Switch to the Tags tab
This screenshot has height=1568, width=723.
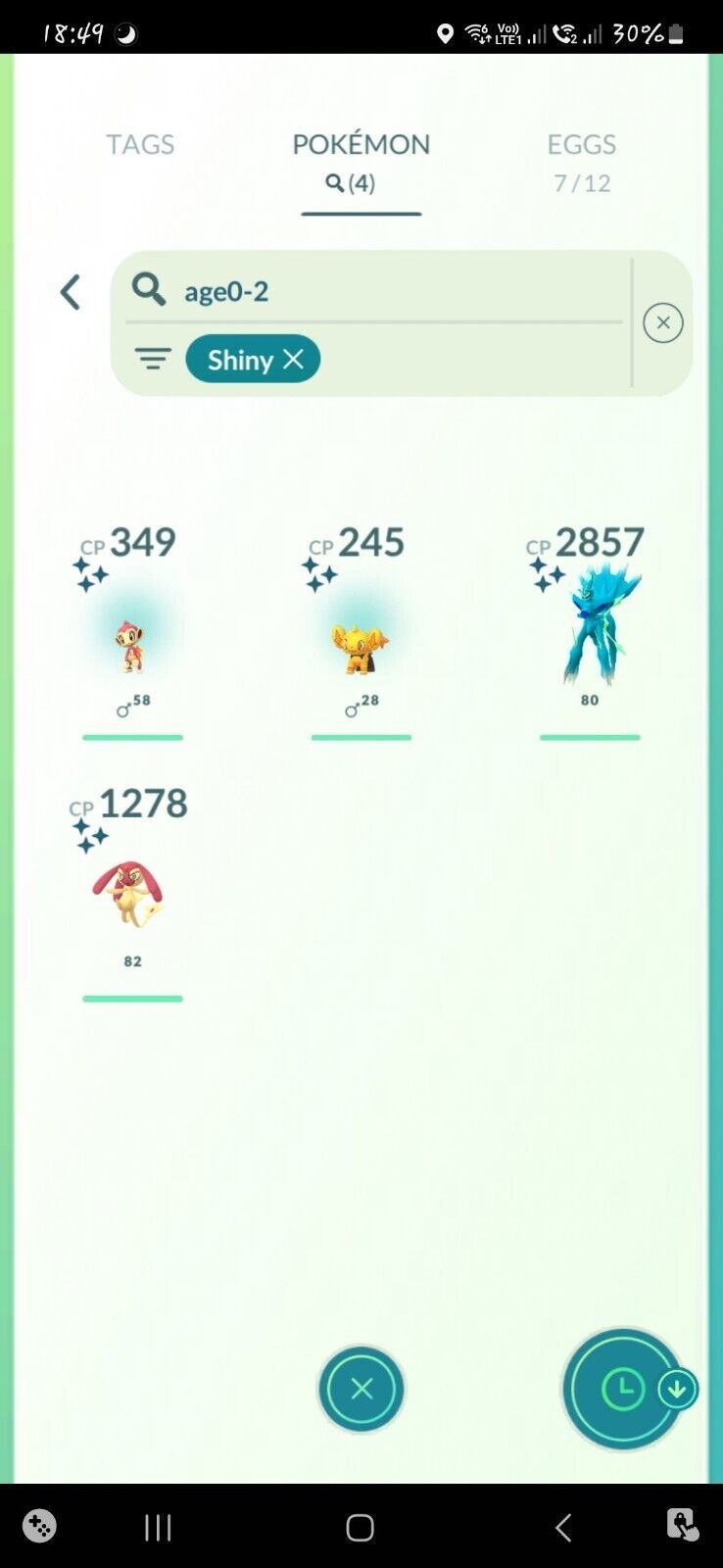[x=140, y=144]
